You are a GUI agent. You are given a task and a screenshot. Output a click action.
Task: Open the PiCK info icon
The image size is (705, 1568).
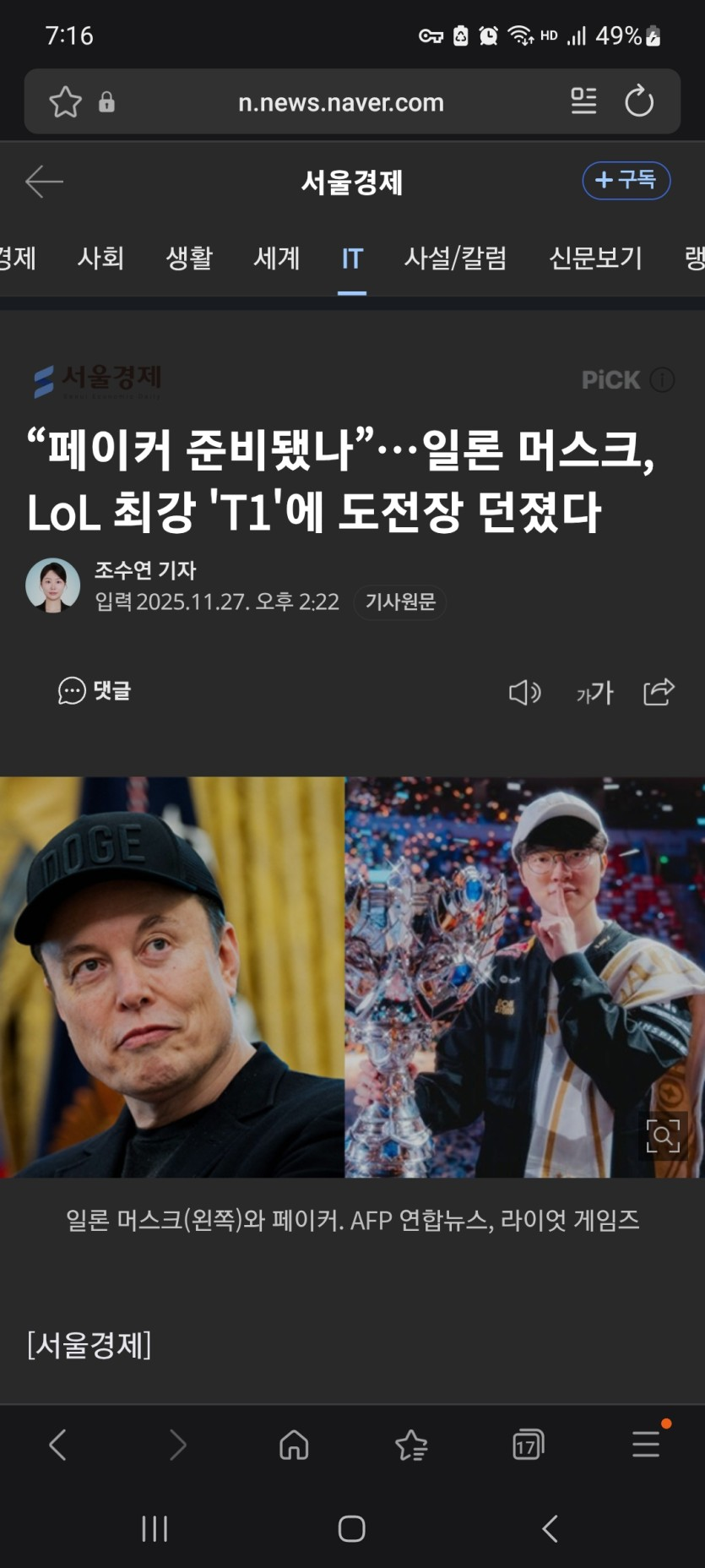(x=662, y=380)
